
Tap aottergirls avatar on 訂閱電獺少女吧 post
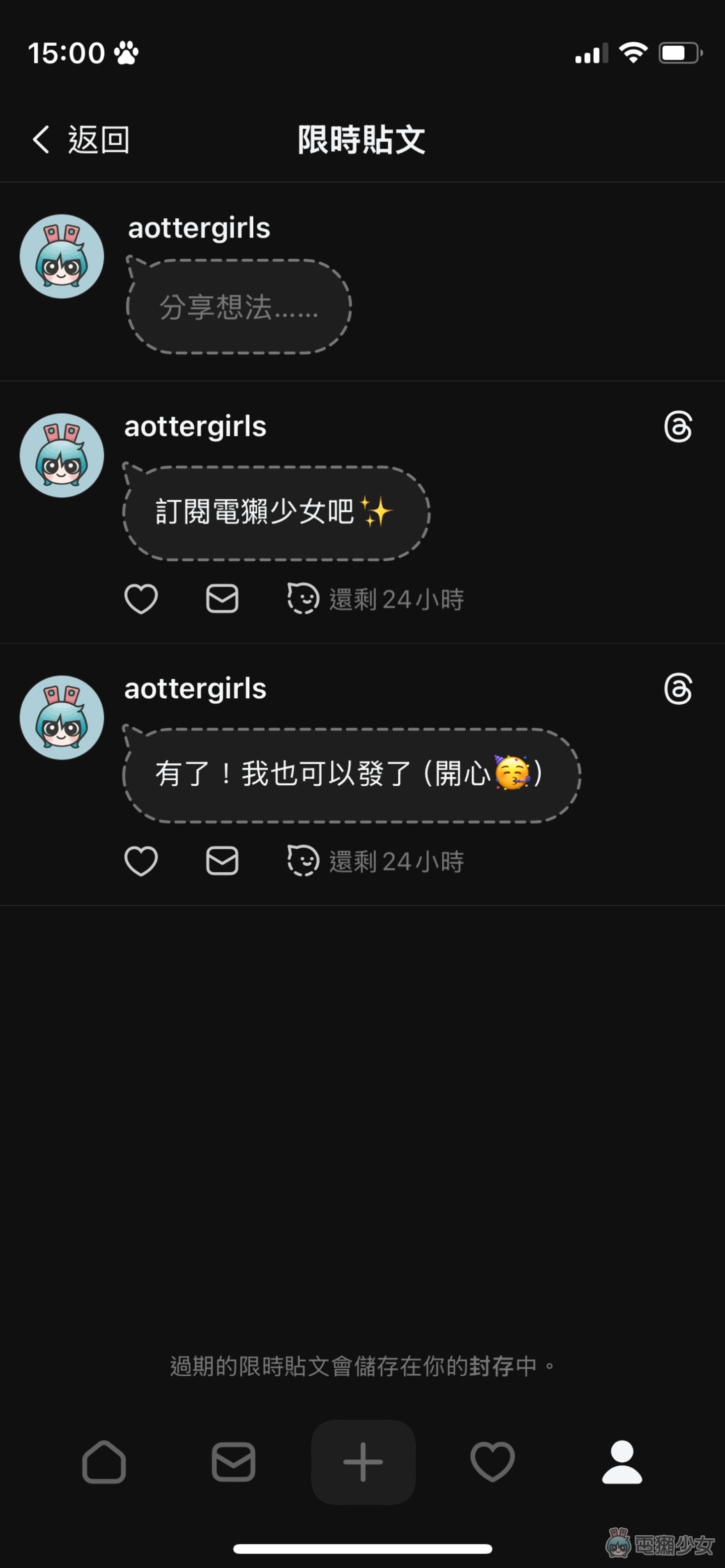[62, 456]
